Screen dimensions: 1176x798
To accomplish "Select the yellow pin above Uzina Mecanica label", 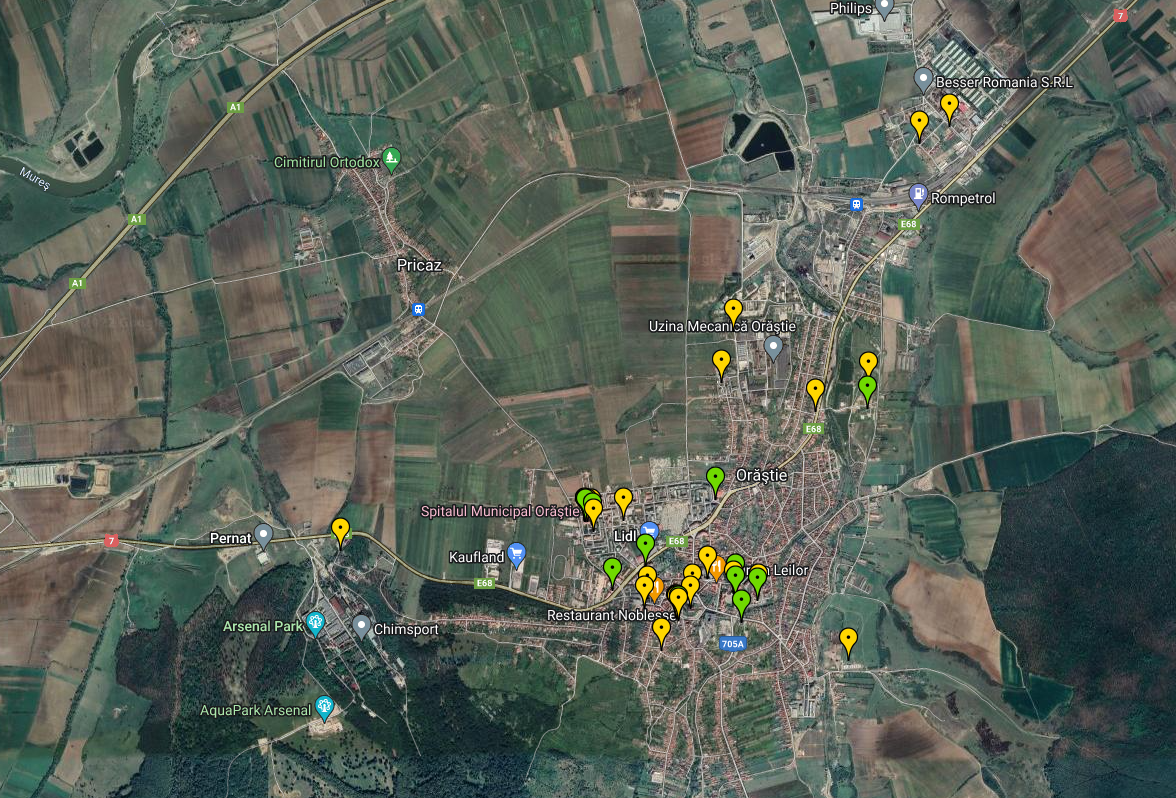I will coord(734,310).
